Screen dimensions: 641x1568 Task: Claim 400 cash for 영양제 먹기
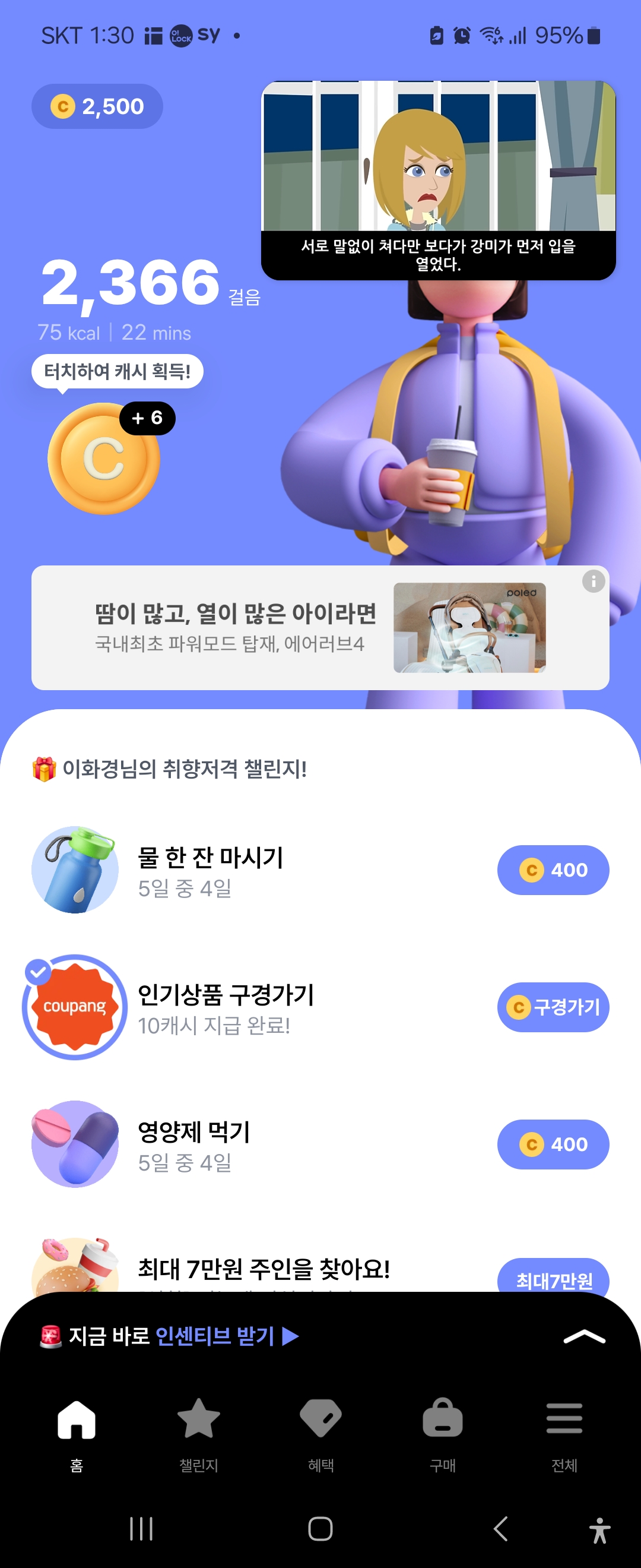(x=553, y=1145)
